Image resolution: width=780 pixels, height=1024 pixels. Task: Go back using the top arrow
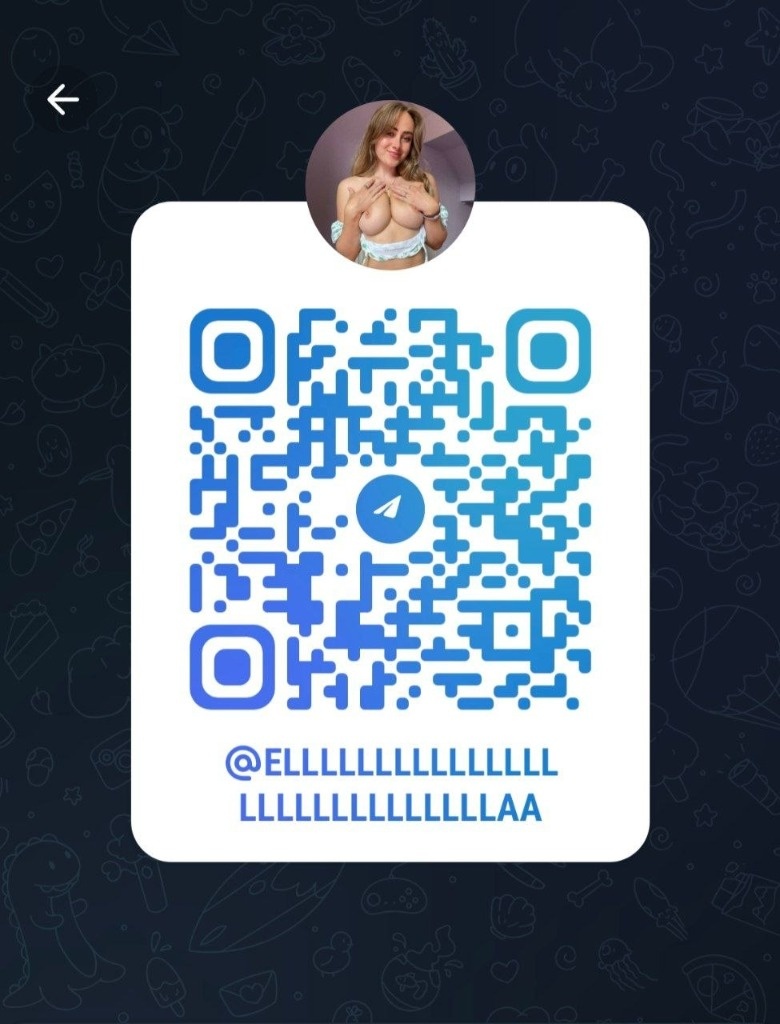coord(62,99)
